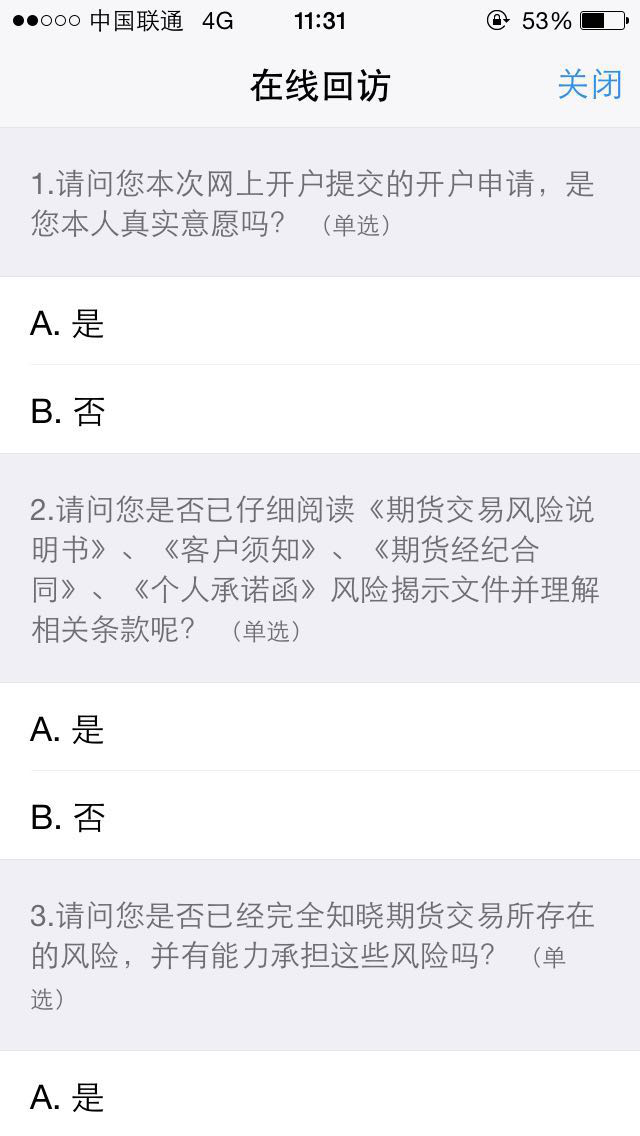Tap 关闭 to close the survey
The image size is (640, 1136).
tap(589, 85)
